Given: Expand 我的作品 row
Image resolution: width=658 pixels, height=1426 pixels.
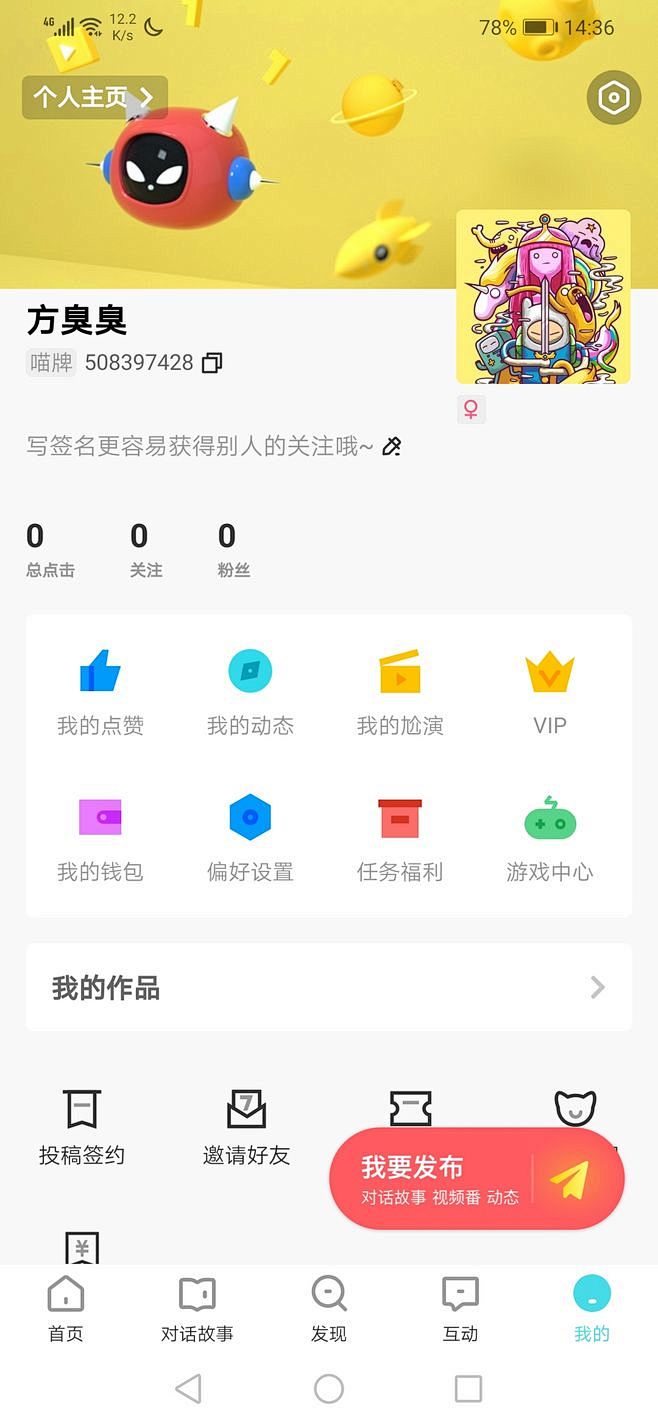Looking at the screenshot, I should [x=329, y=988].
